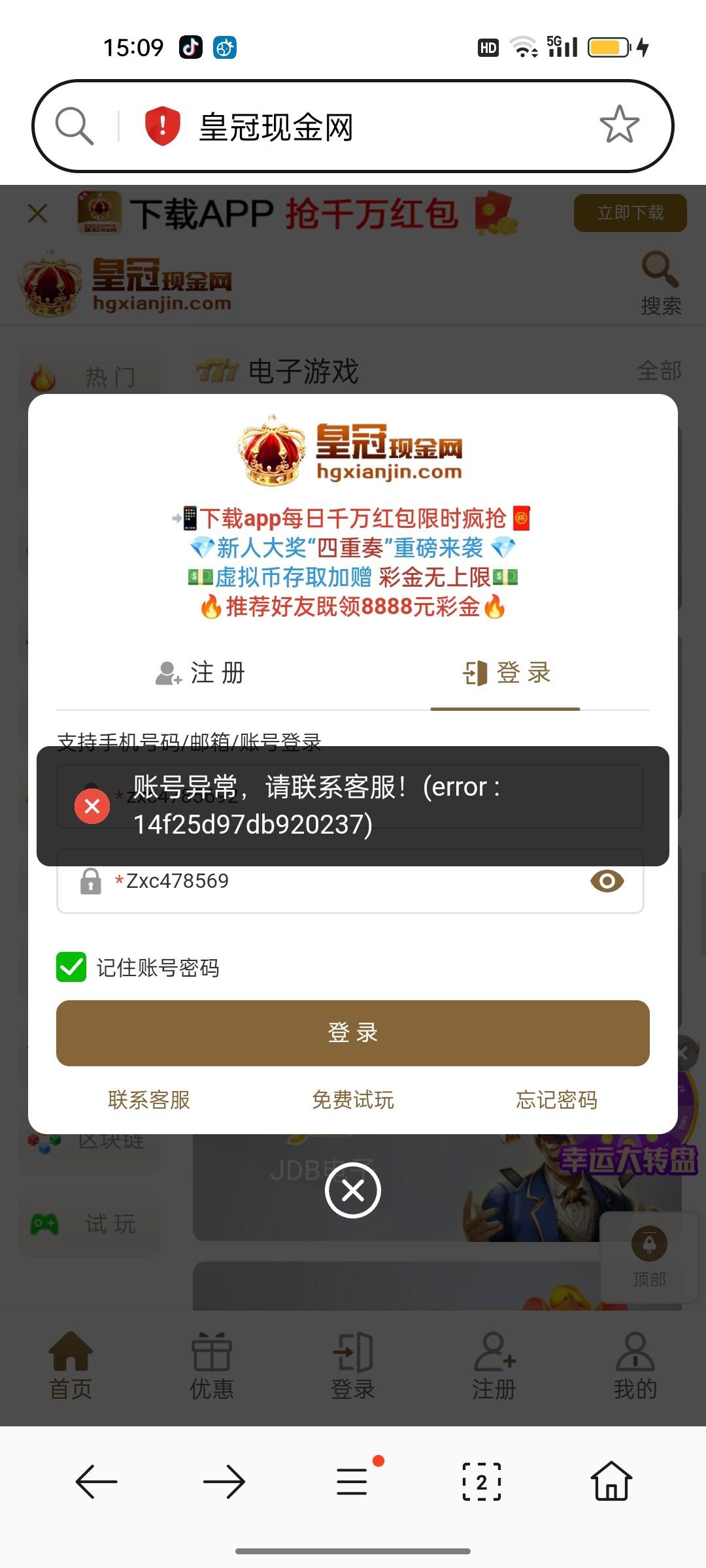
Task: Go forward with the browser forward arrow
Action: [x=224, y=1481]
